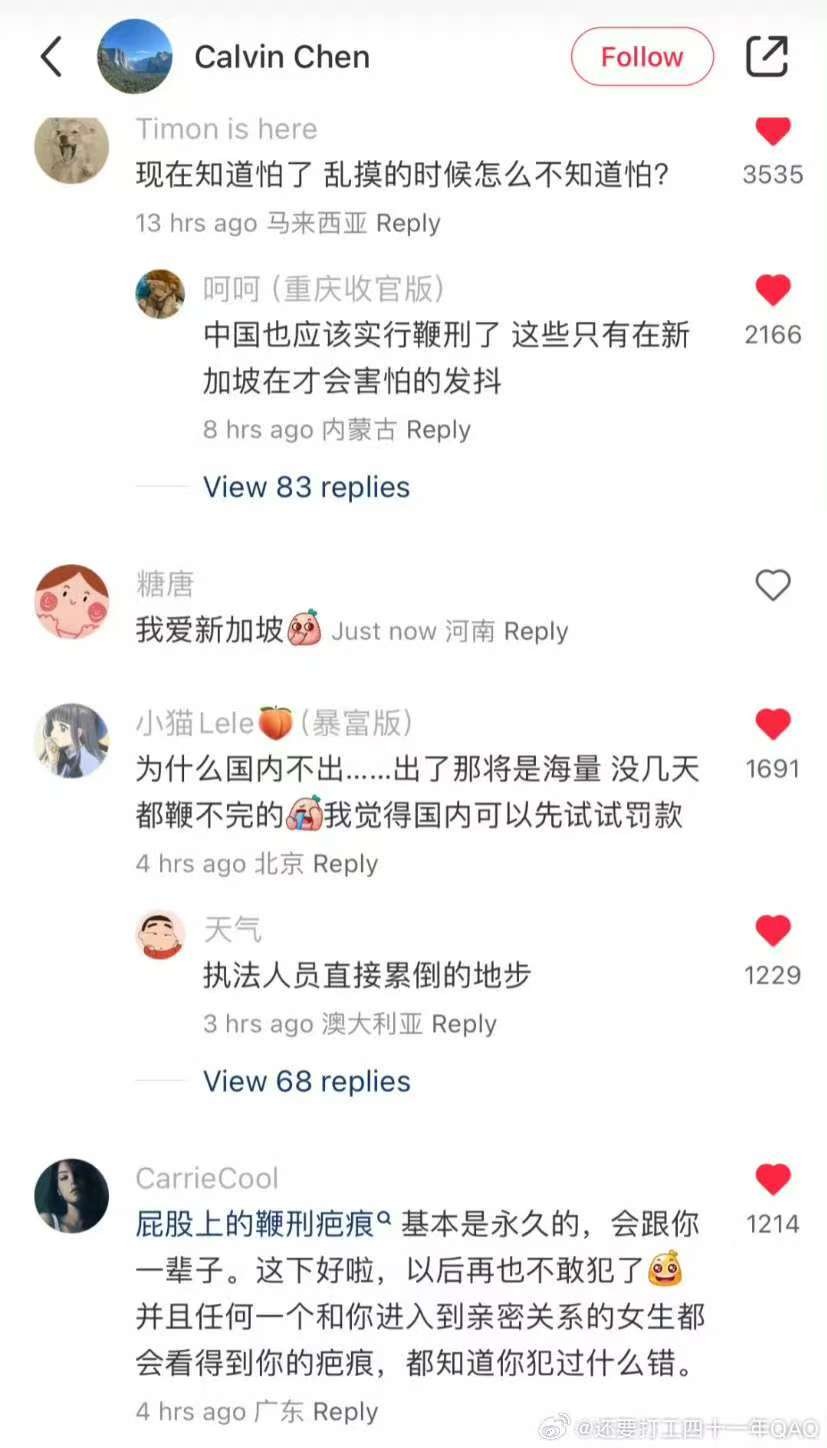Open the 屁股上的鞭刑疤痕 search link
Viewport: 827px width, 1448px height.
tap(260, 1223)
